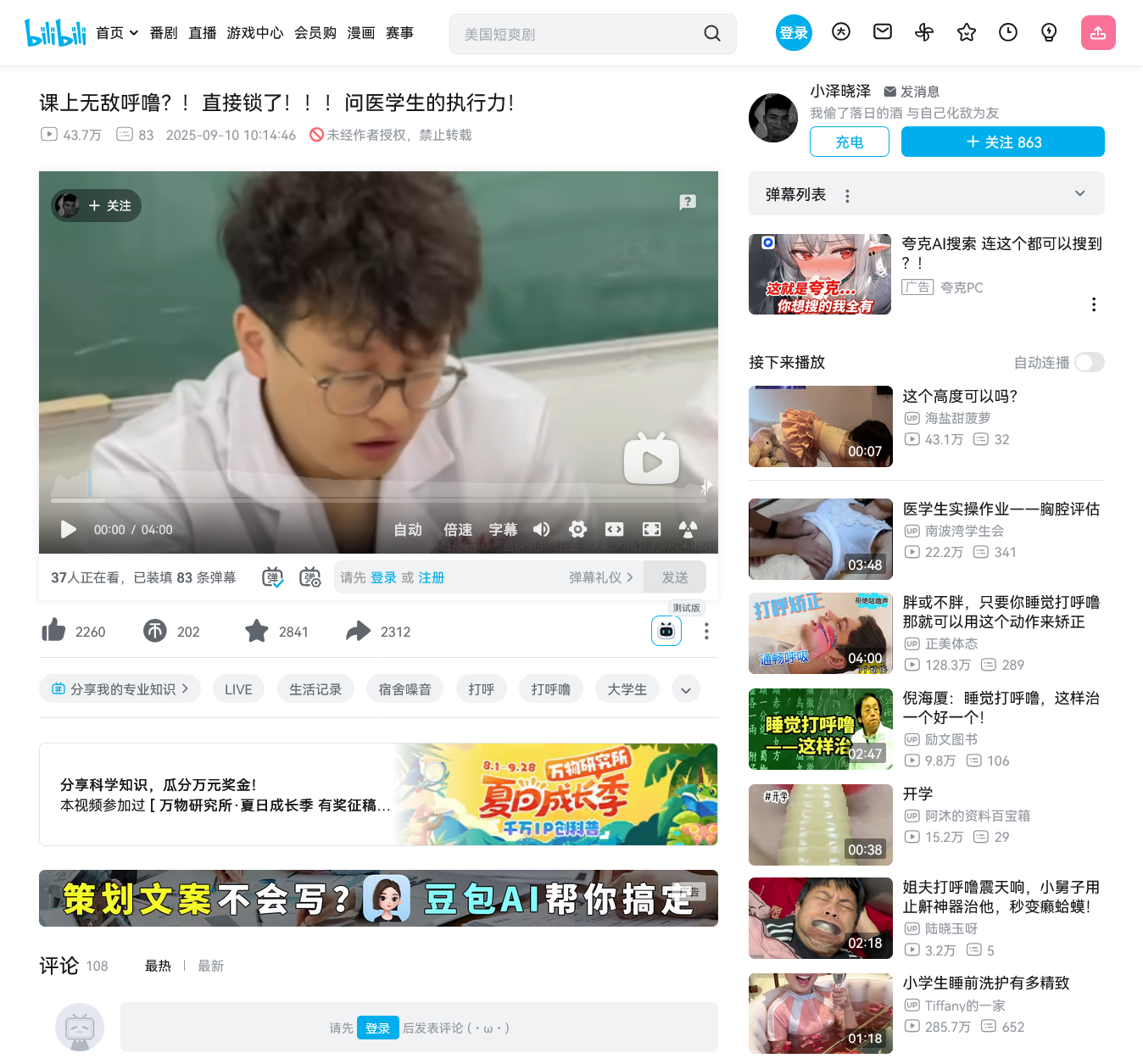Expand more tags chevron
Viewport: 1143px width, 1064px height.
[685, 689]
